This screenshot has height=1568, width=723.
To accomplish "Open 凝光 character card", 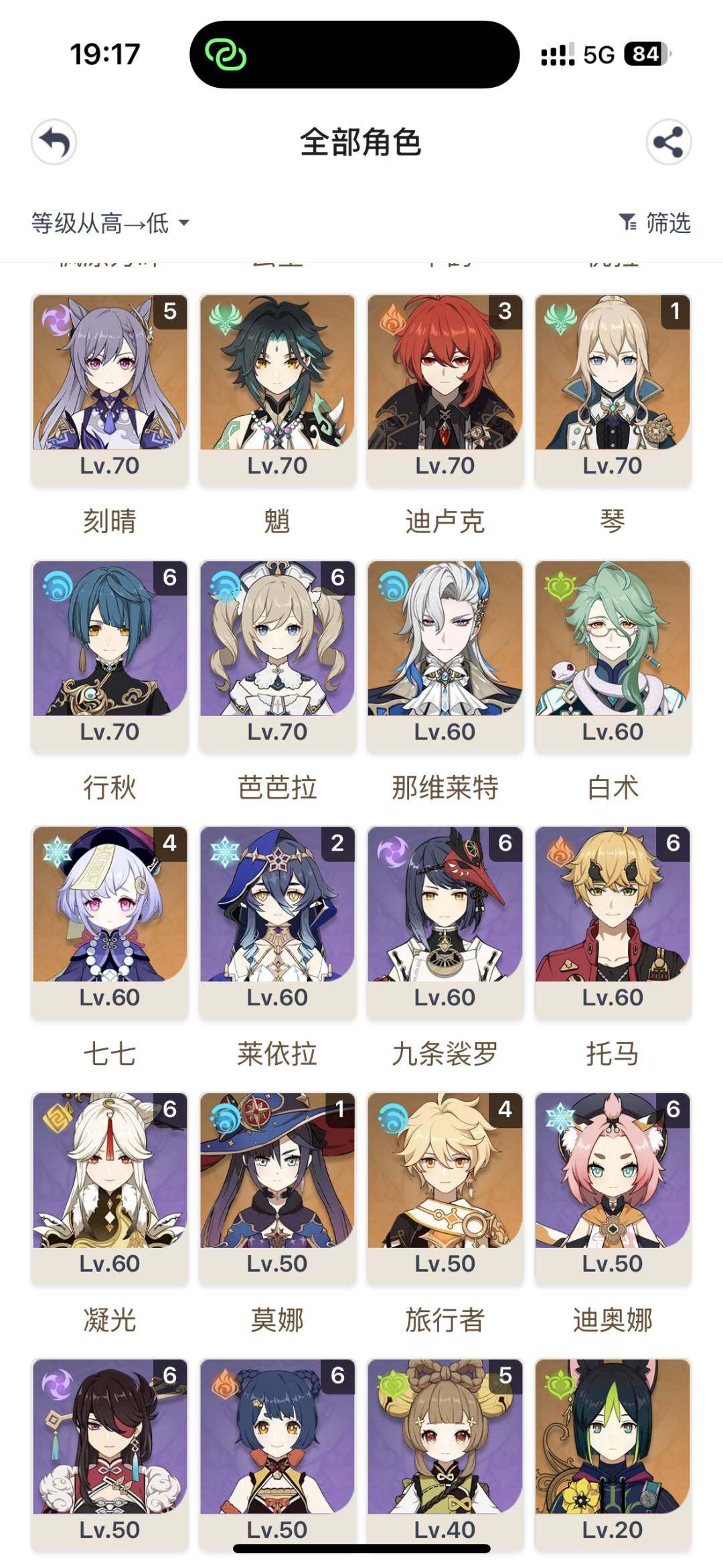I will pos(110,1186).
